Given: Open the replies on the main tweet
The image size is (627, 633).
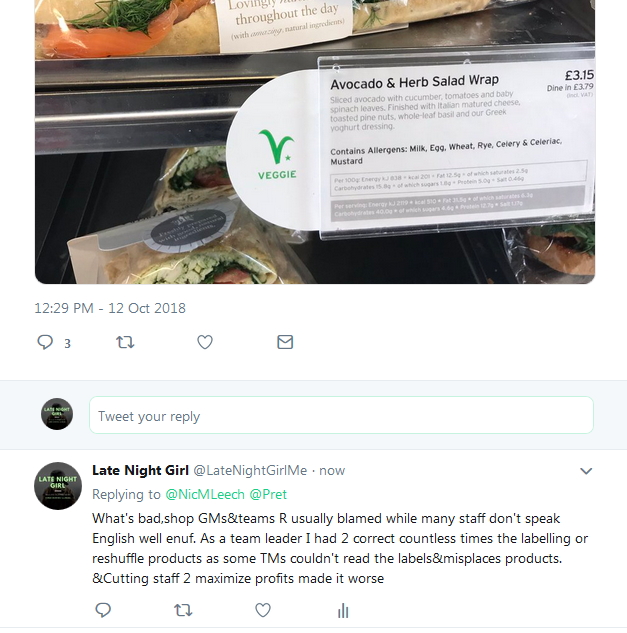Looking at the screenshot, I should coord(46,342).
